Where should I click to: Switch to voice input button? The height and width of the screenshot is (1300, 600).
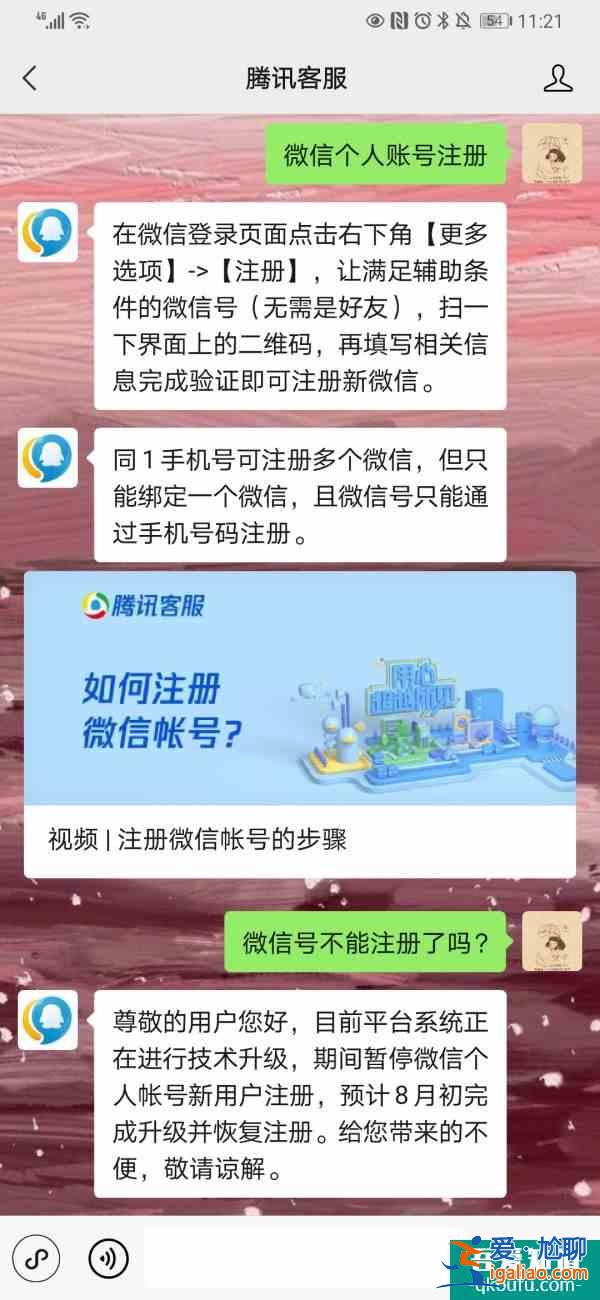pos(109,1258)
